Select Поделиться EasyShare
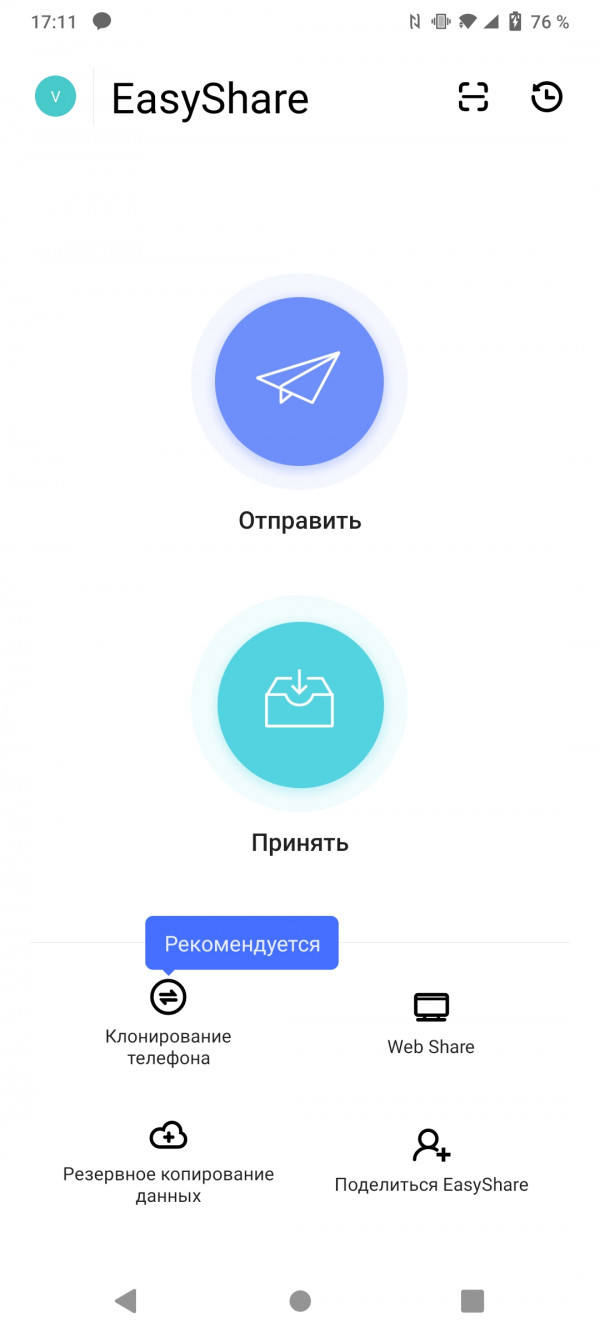 point(431,1162)
